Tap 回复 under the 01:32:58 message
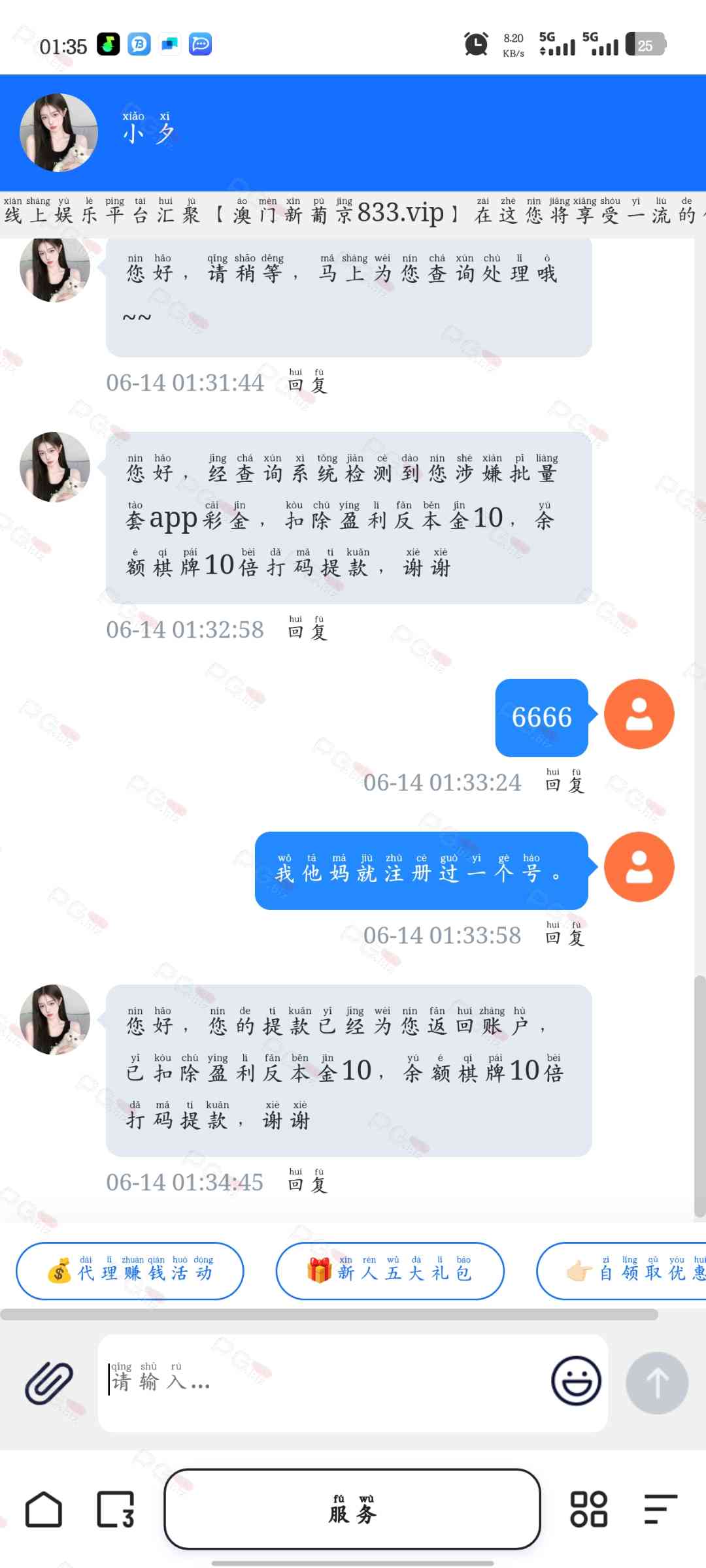706x1568 pixels. coord(307,629)
